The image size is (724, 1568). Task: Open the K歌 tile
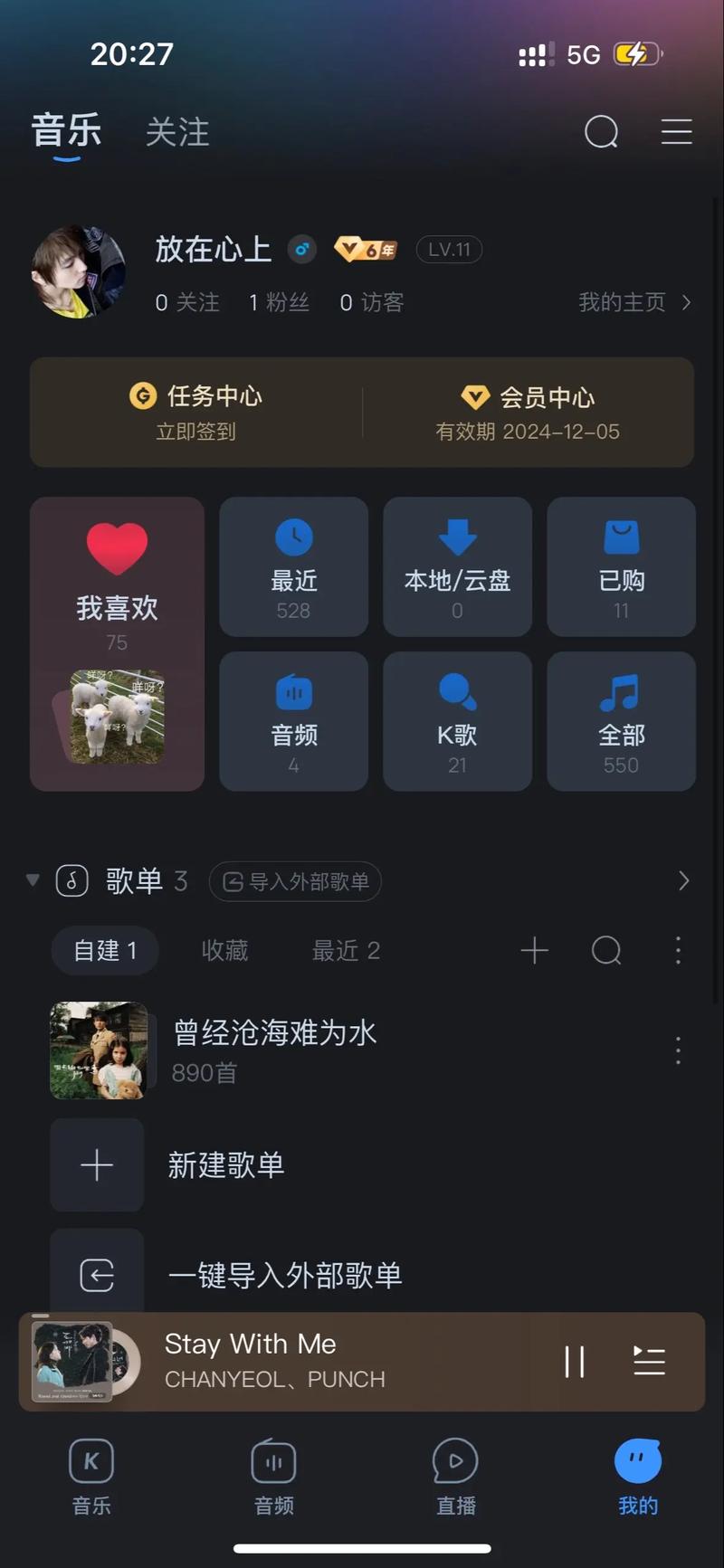(457, 721)
